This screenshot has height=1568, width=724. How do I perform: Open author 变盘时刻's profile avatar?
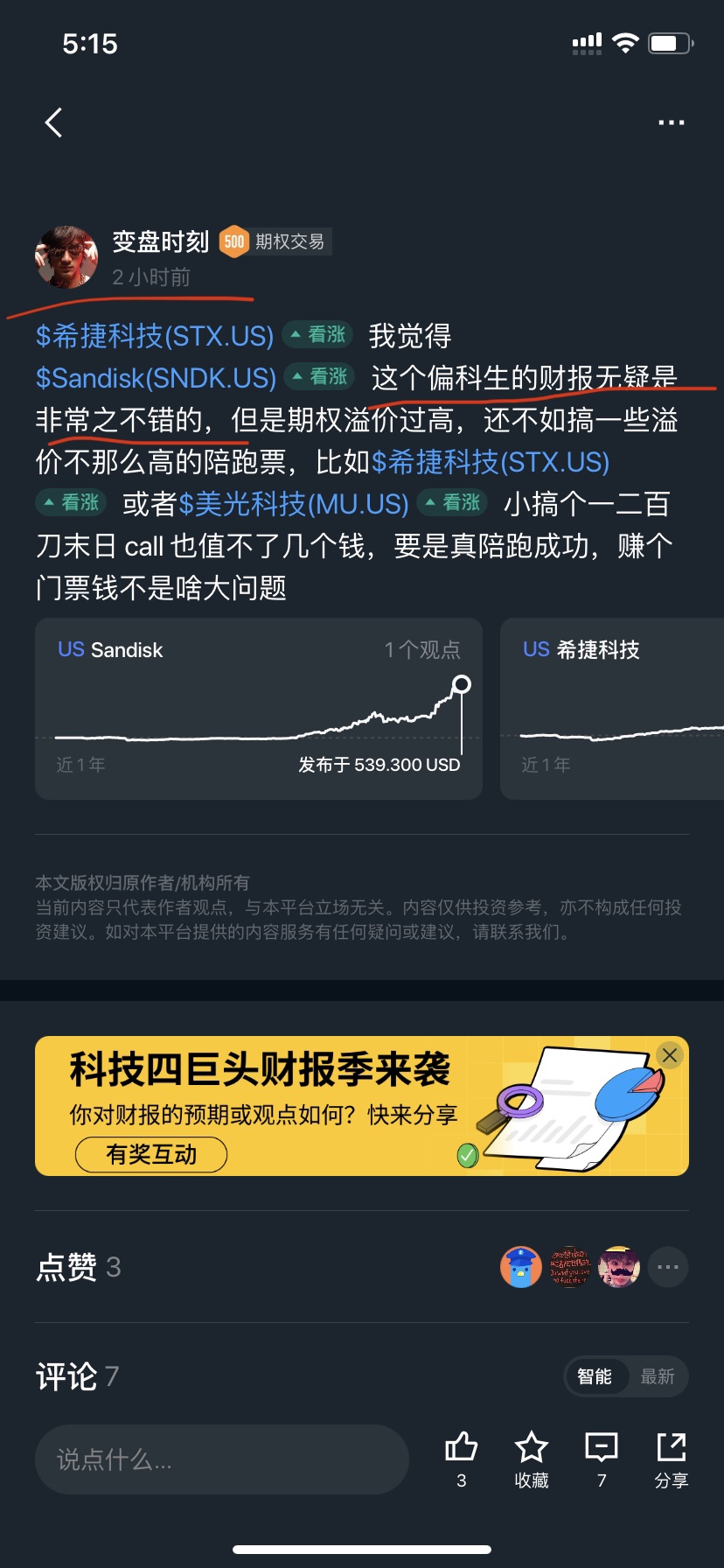click(x=66, y=257)
